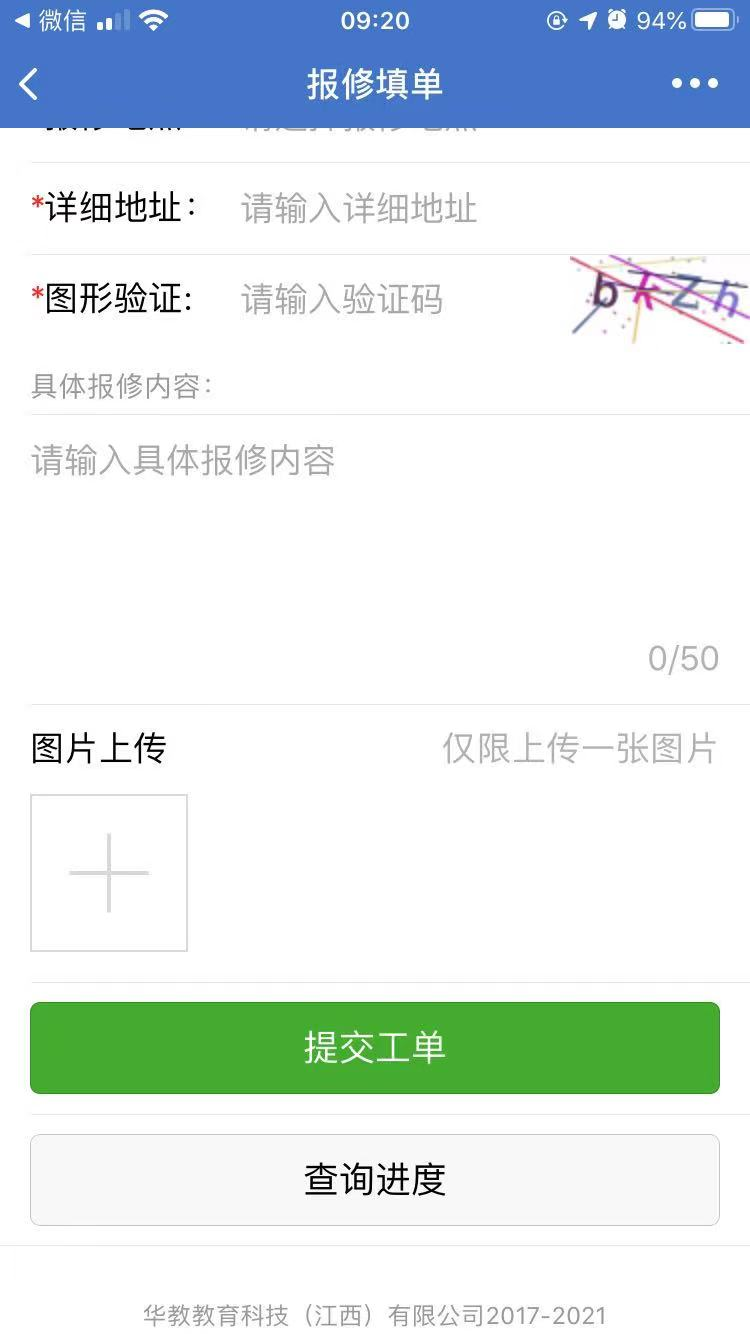Add a photo via the plus tile
Viewport: 750px width, 1334px height.
(x=109, y=873)
